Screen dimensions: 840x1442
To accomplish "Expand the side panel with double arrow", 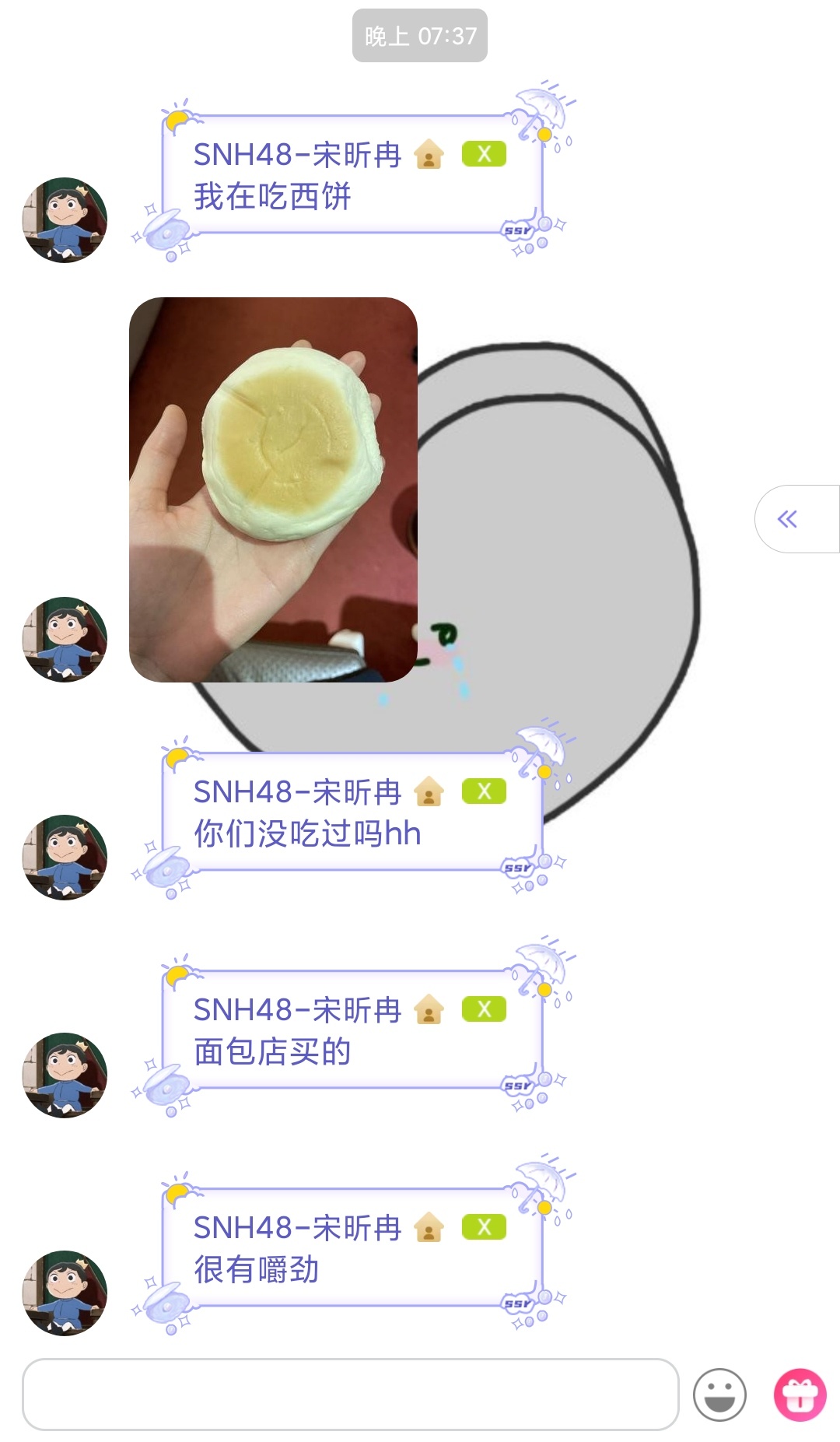I will tap(789, 519).
